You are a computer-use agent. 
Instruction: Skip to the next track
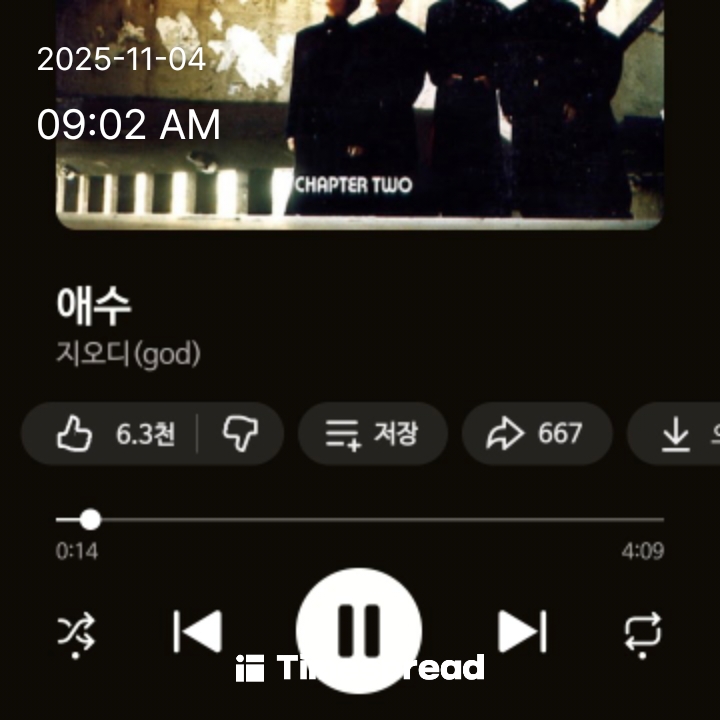click(522, 631)
